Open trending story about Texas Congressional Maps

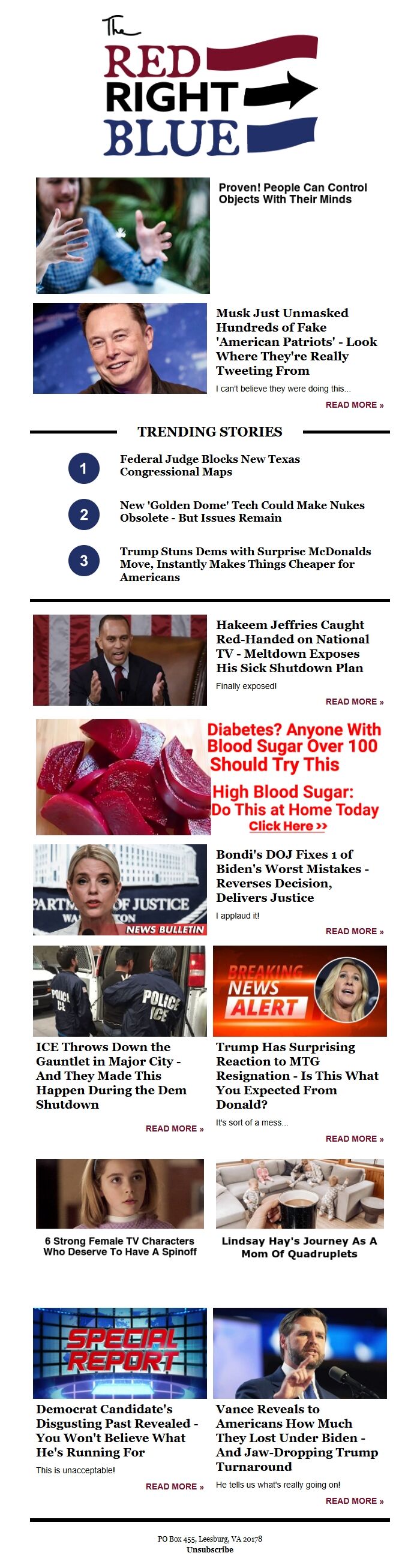coord(209,465)
